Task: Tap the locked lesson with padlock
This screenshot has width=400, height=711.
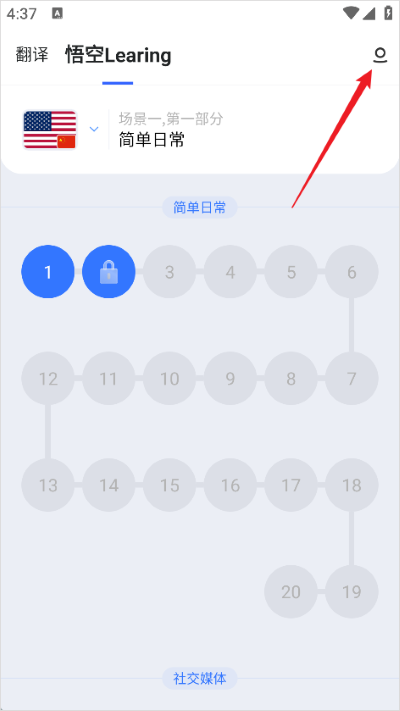Action: [x=108, y=272]
